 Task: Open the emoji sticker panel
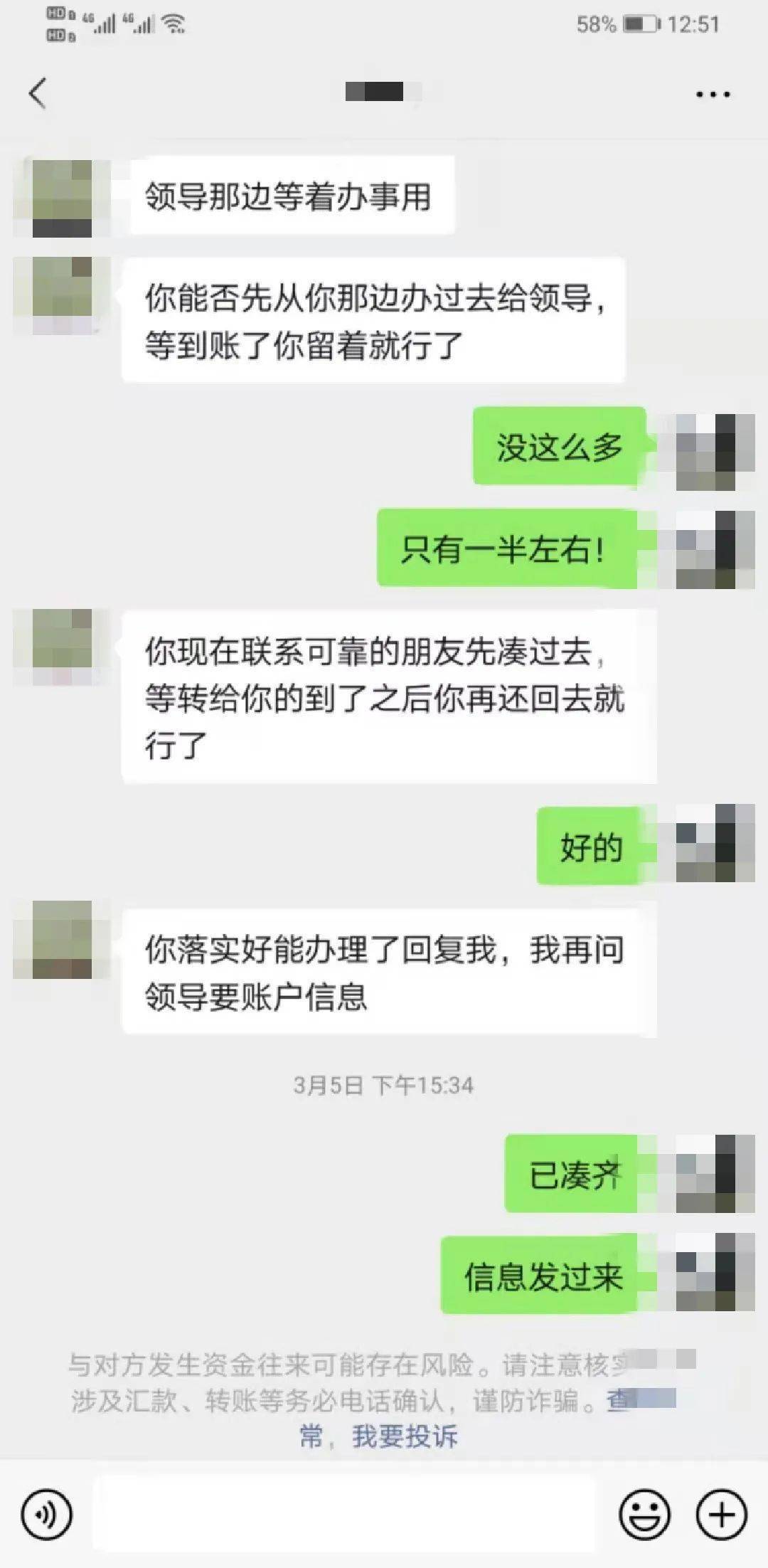tap(644, 1515)
